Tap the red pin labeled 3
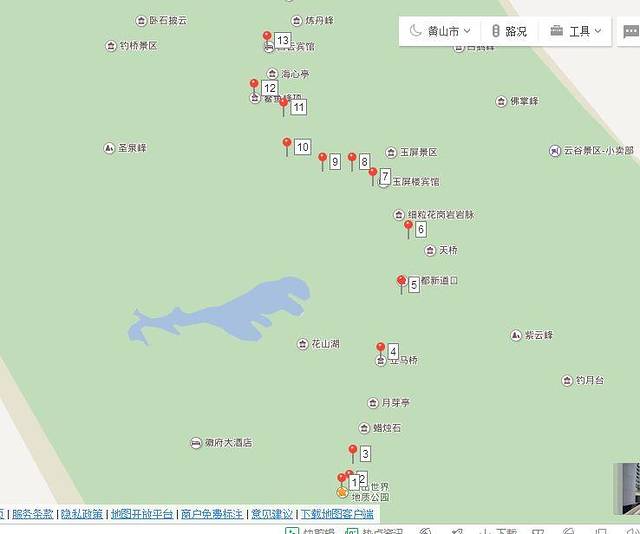The height and width of the screenshot is (534, 640). [x=352, y=452]
